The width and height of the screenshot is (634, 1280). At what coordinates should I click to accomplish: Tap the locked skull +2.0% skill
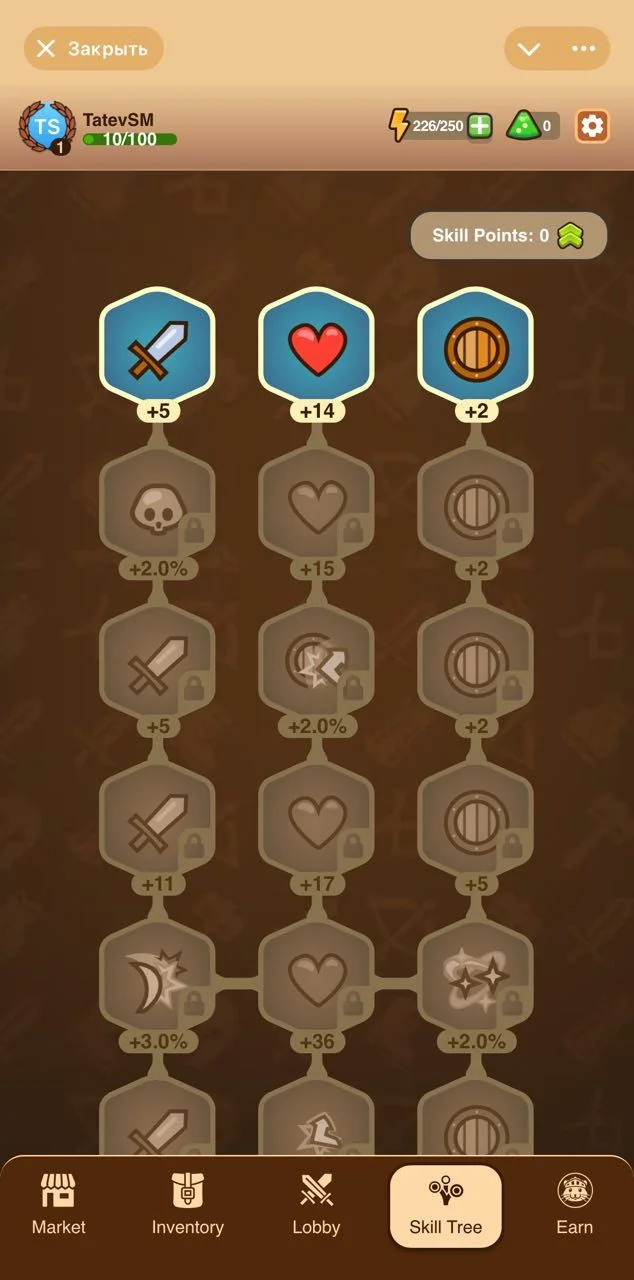157,504
